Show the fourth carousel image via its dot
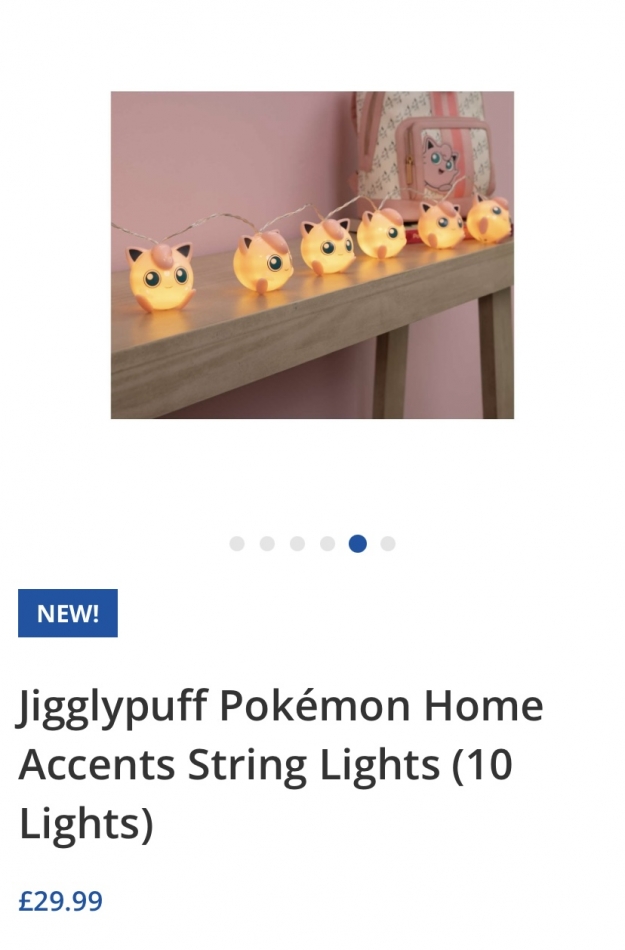The image size is (625, 950). tap(327, 544)
